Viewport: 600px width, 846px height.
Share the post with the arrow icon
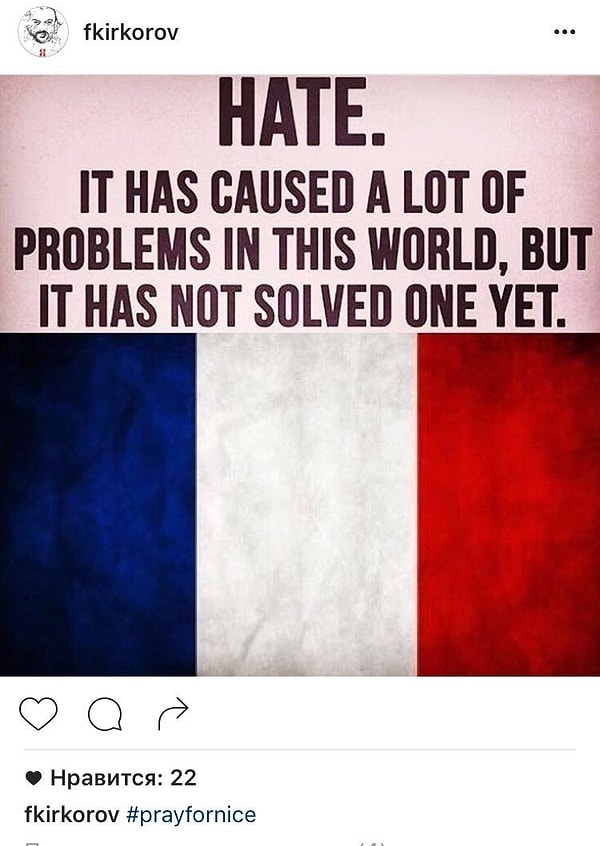pos(172,712)
